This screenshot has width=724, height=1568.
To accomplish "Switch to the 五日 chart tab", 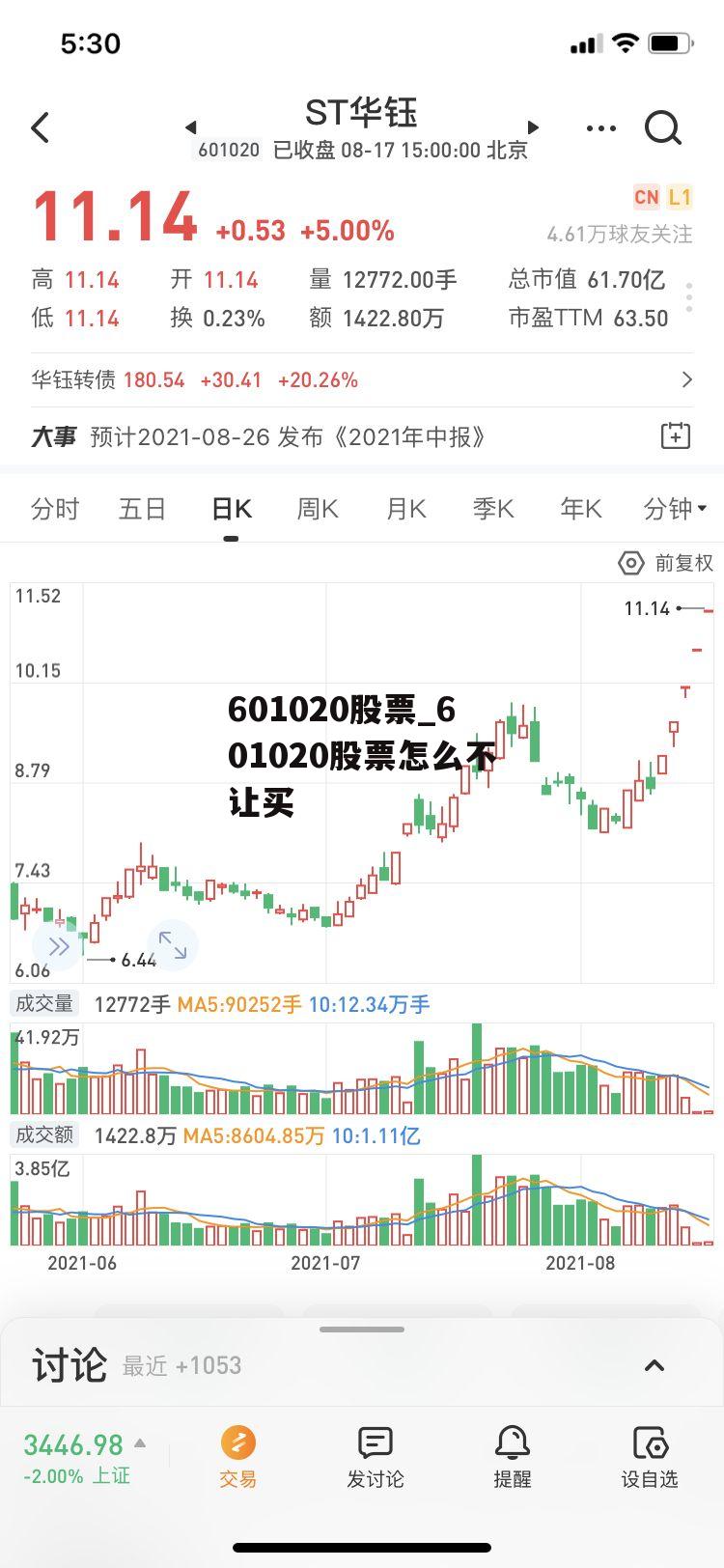I will tap(143, 509).
